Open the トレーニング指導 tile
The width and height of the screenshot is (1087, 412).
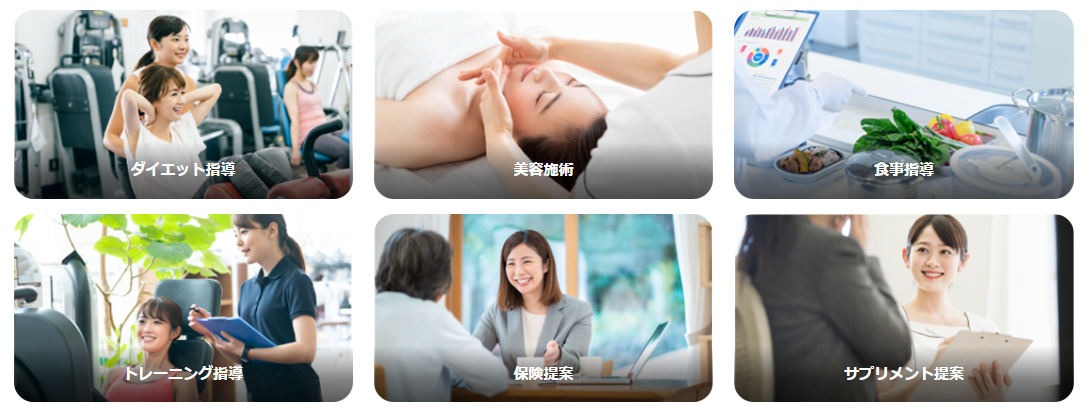[183, 308]
